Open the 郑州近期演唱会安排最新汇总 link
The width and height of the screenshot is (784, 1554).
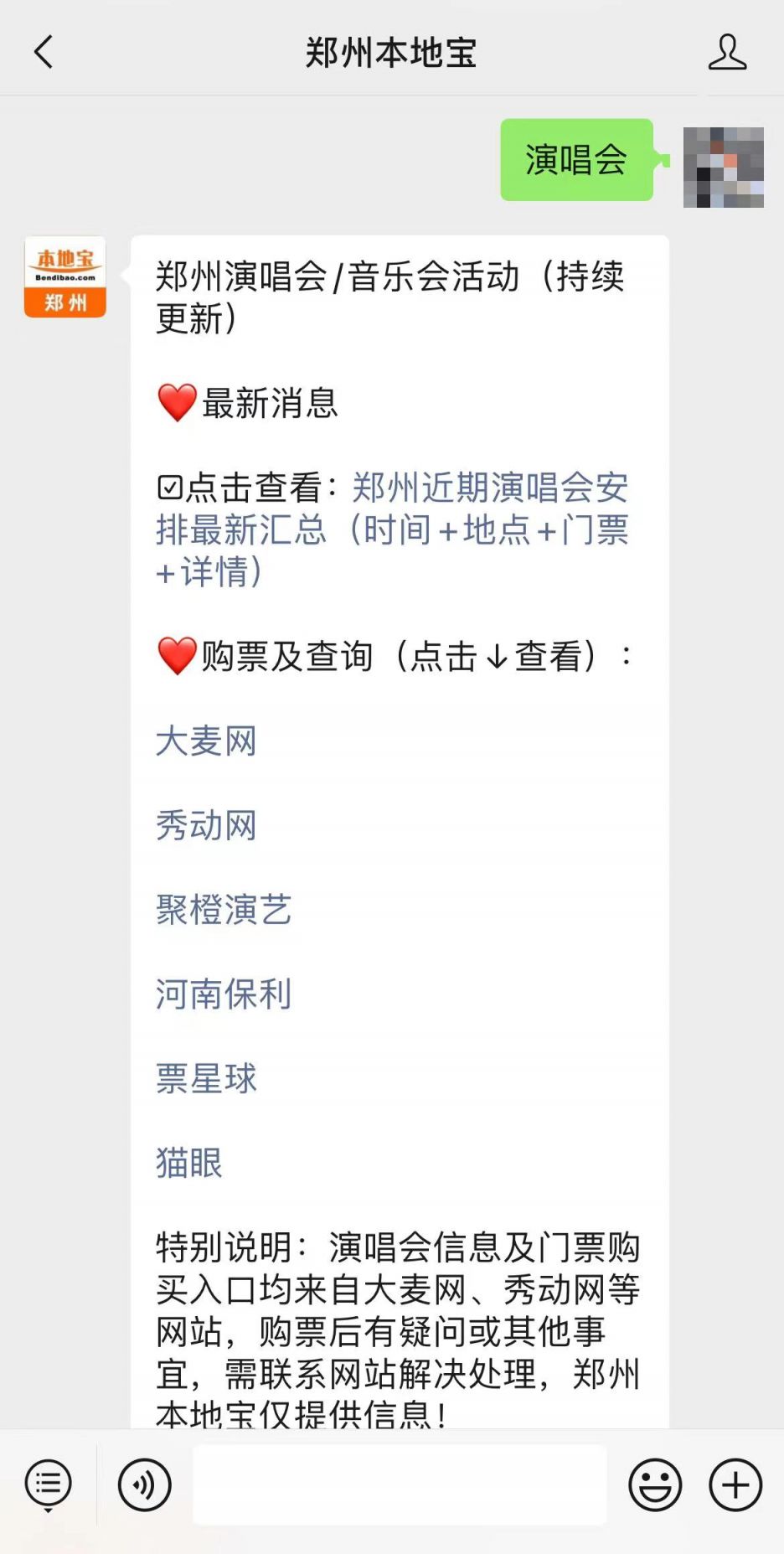pyautogui.click(x=392, y=529)
